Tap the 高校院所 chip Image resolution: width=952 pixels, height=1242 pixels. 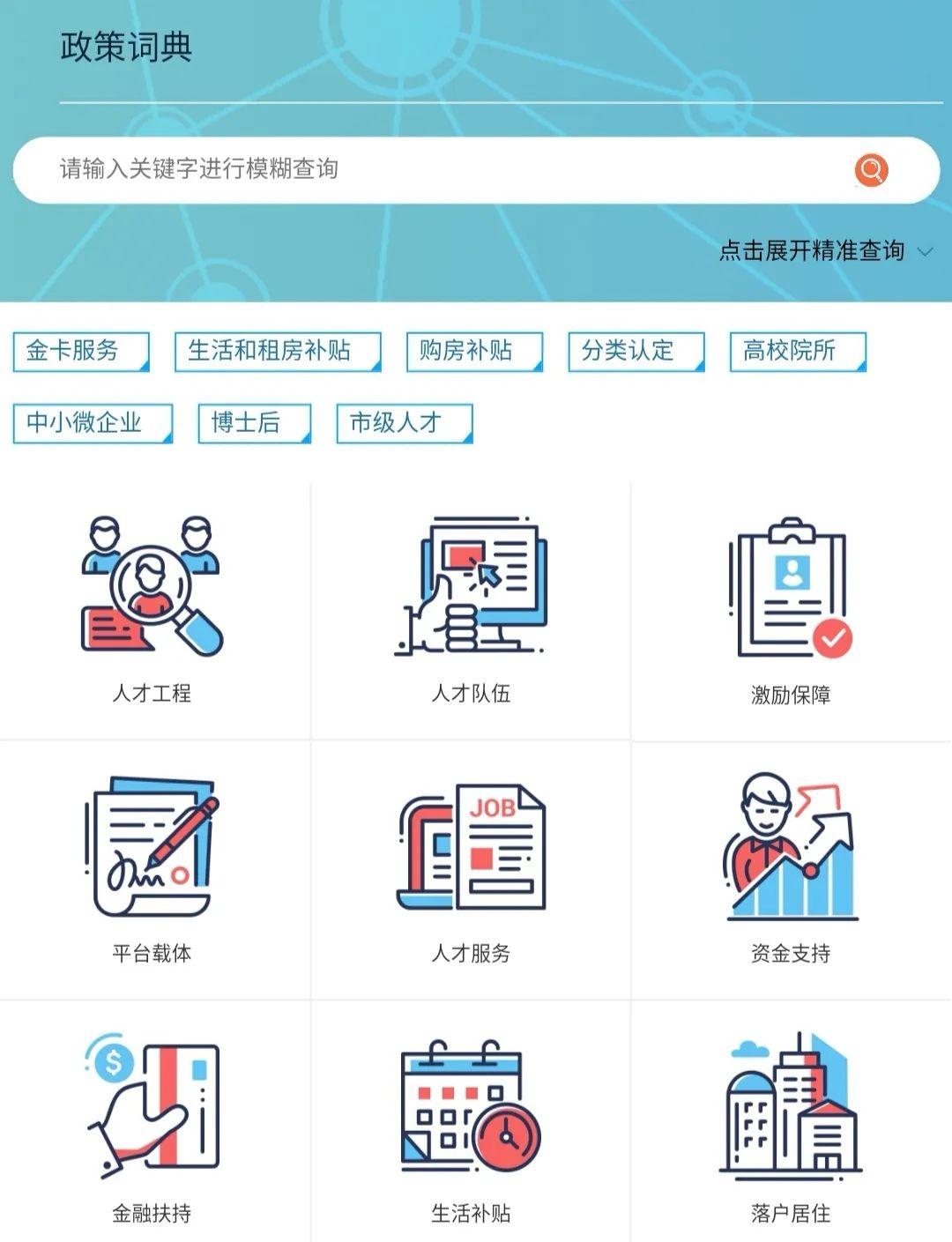[x=798, y=352]
